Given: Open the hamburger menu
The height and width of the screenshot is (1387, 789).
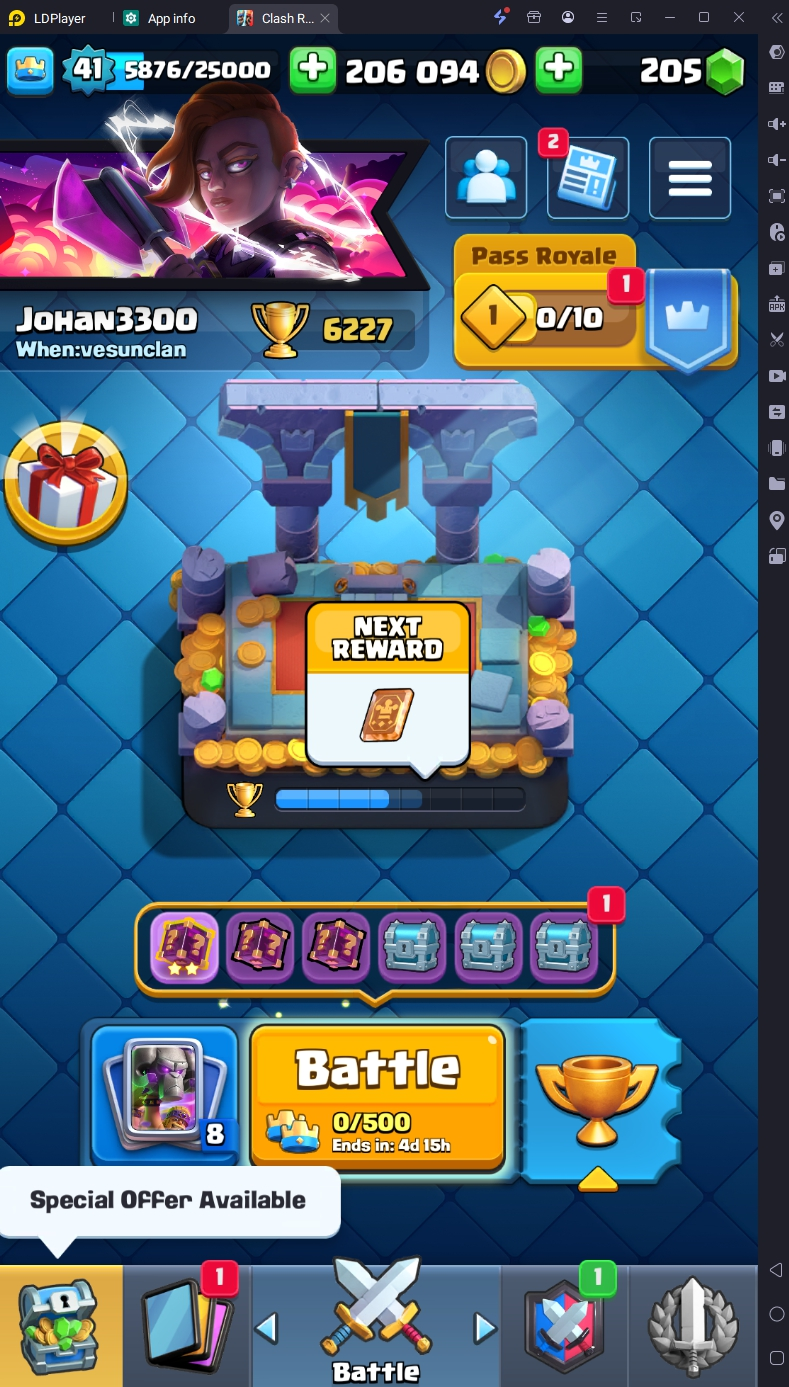Looking at the screenshot, I should 689,178.
